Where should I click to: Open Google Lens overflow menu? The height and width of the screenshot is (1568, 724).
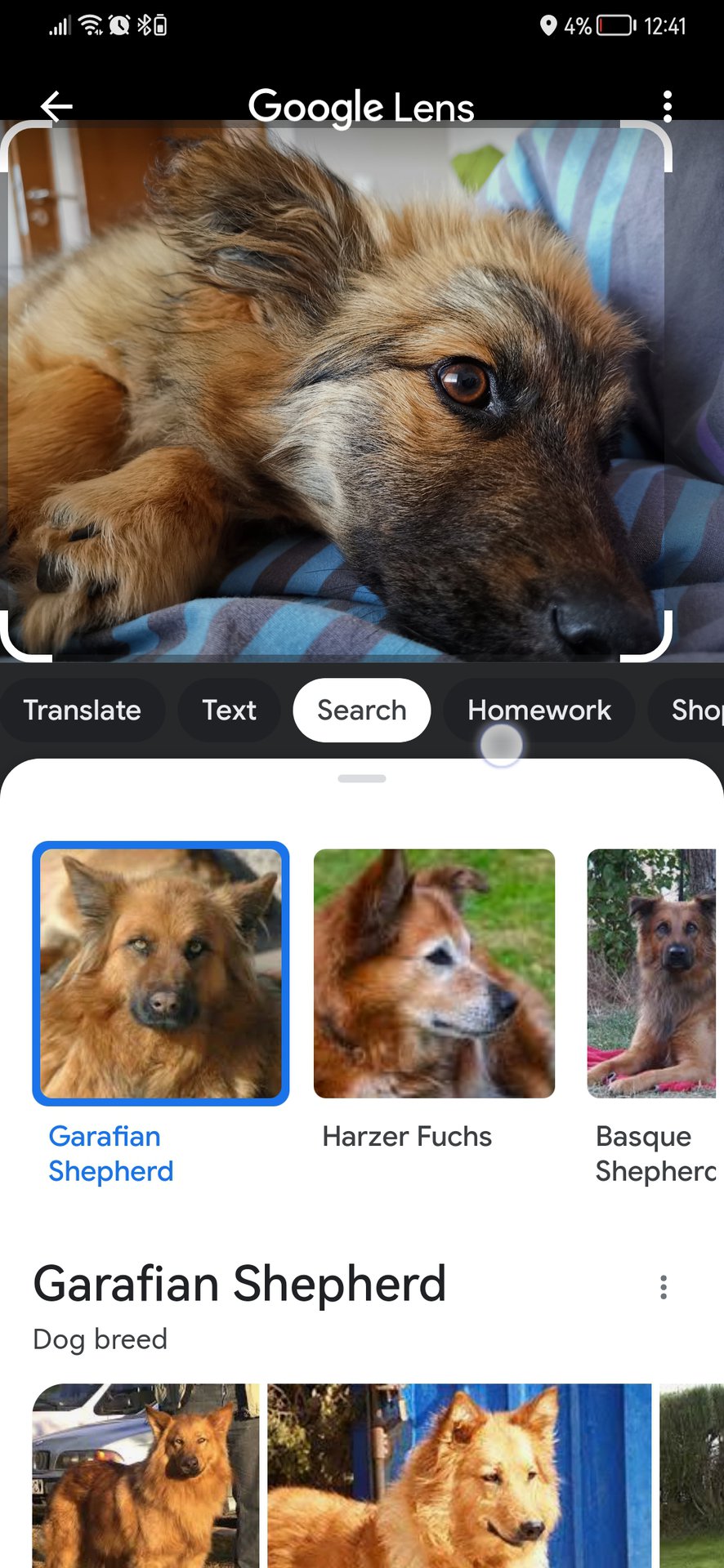point(668,106)
